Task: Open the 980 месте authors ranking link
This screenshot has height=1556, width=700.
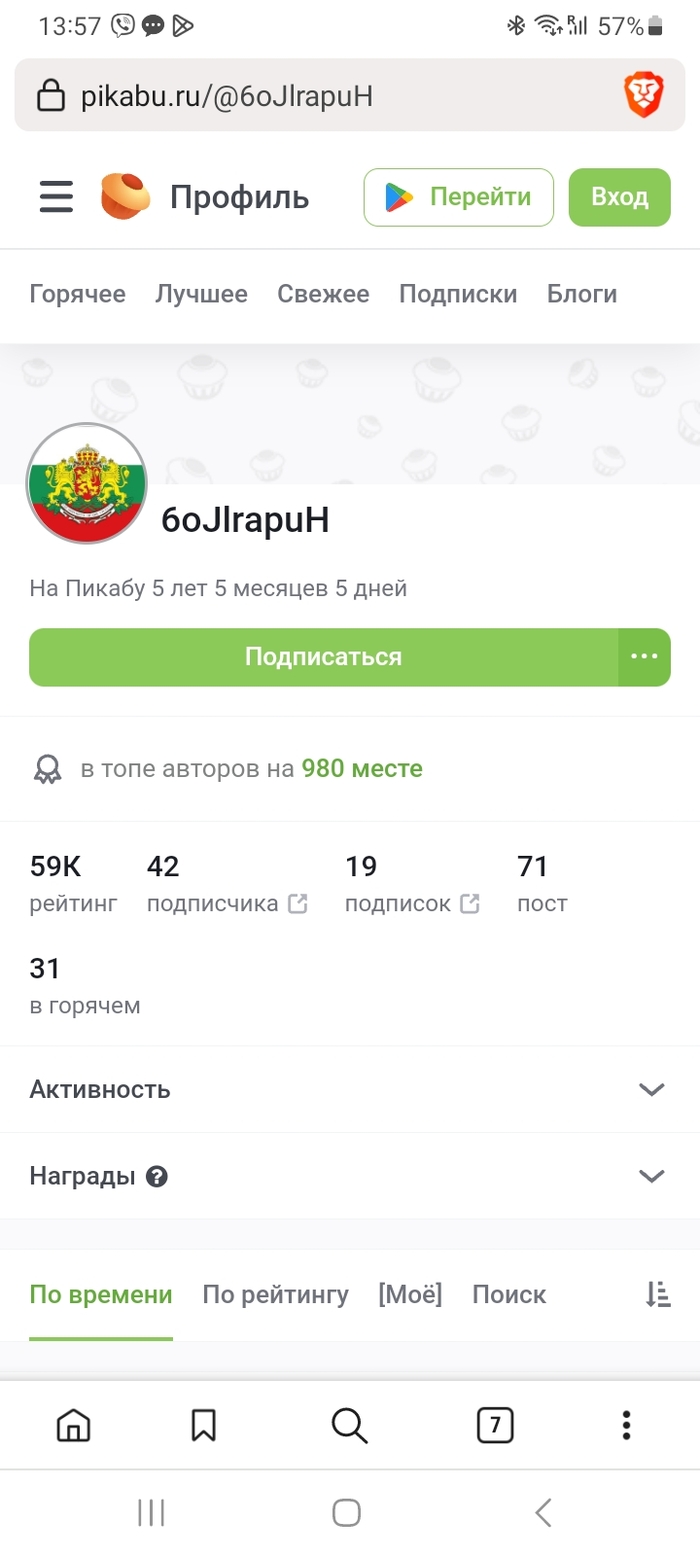Action: click(x=362, y=769)
